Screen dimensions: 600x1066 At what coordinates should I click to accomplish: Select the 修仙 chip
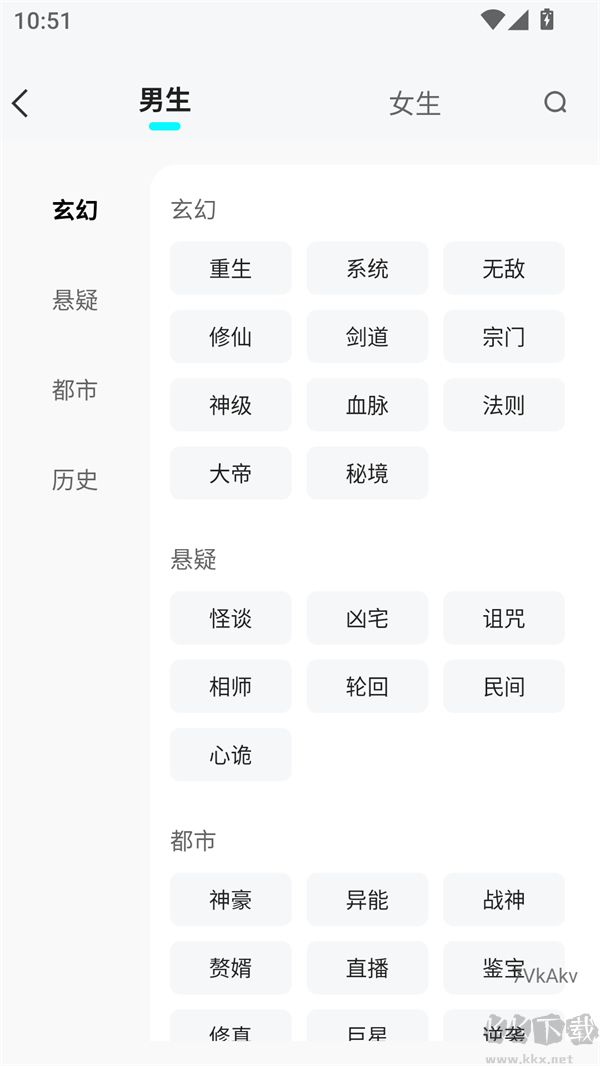click(x=230, y=337)
